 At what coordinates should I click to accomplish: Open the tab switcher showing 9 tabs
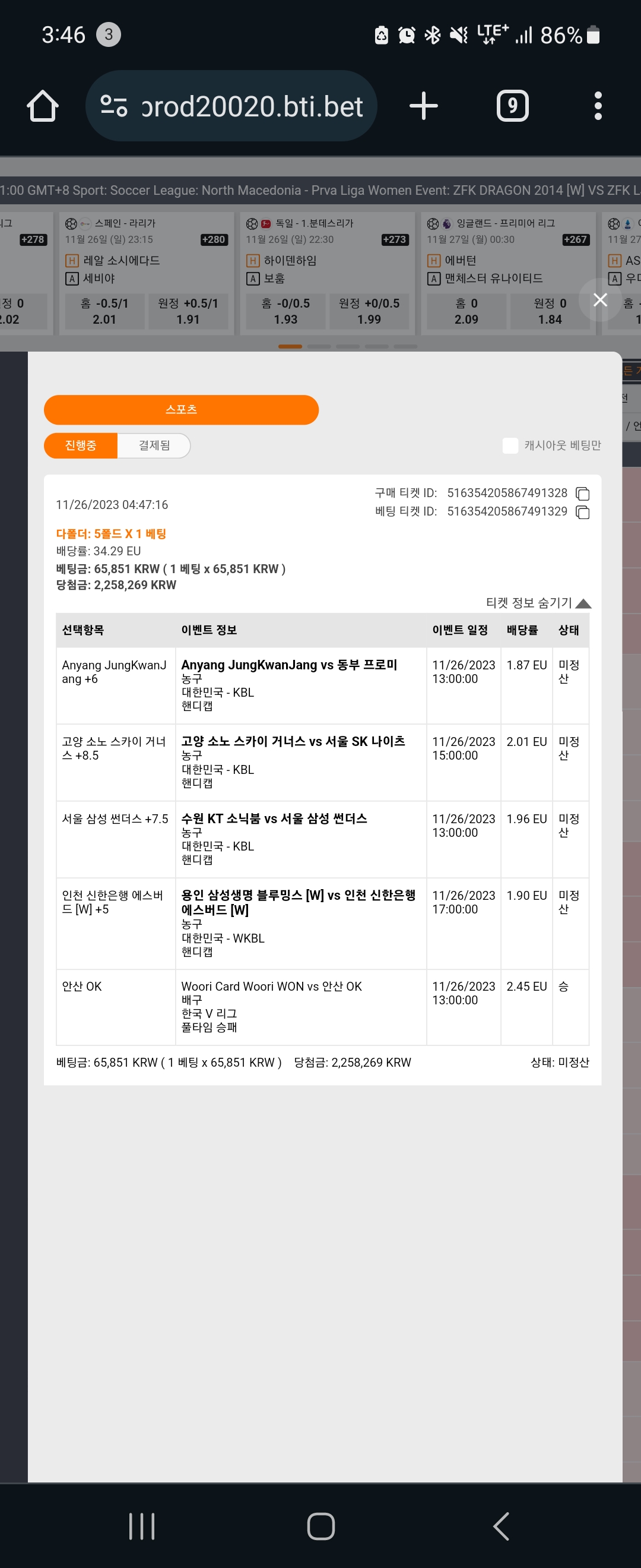click(513, 106)
